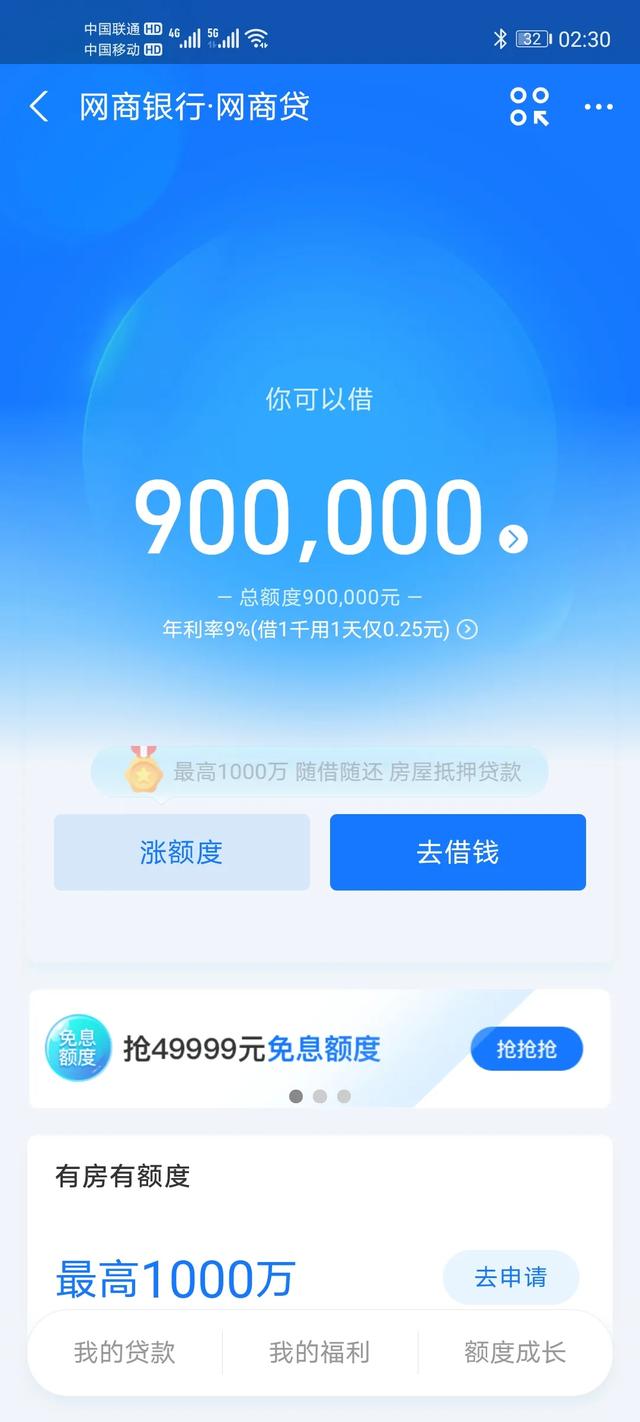Switch to the 我的贷款 tab
640x1422 pixels.
coord(125,1353)
